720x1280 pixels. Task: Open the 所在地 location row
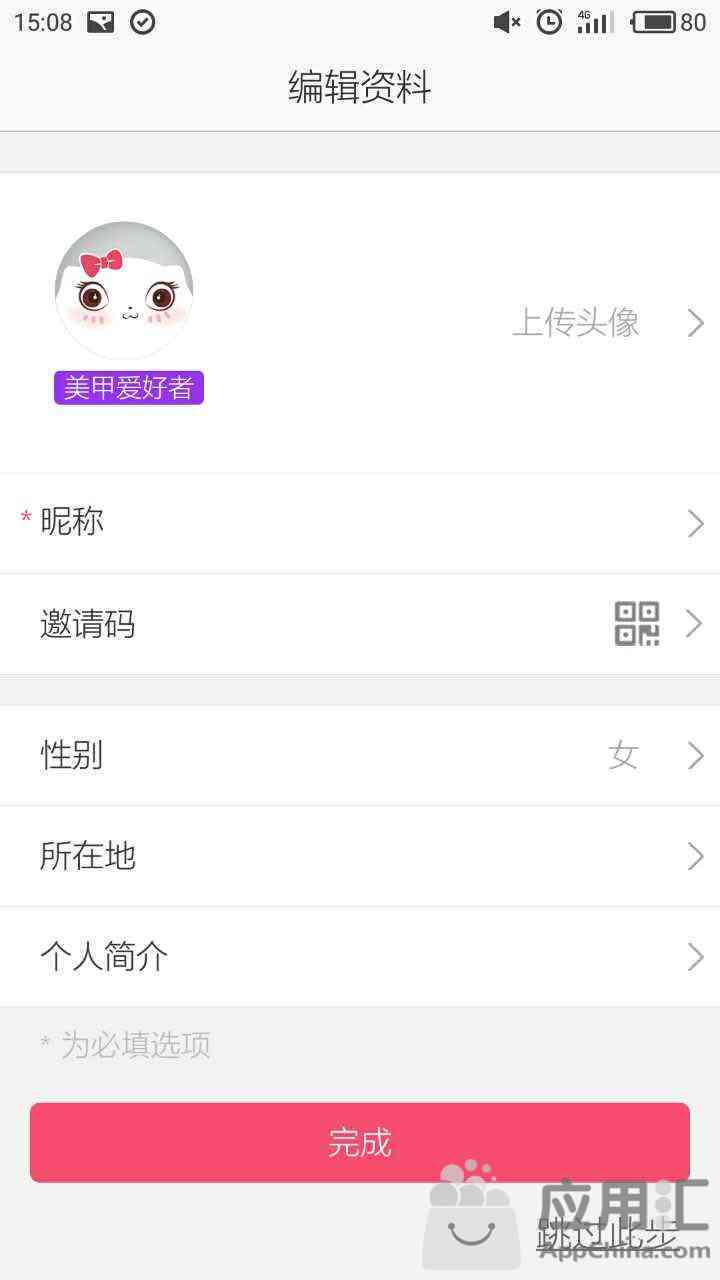click(360, 857)
